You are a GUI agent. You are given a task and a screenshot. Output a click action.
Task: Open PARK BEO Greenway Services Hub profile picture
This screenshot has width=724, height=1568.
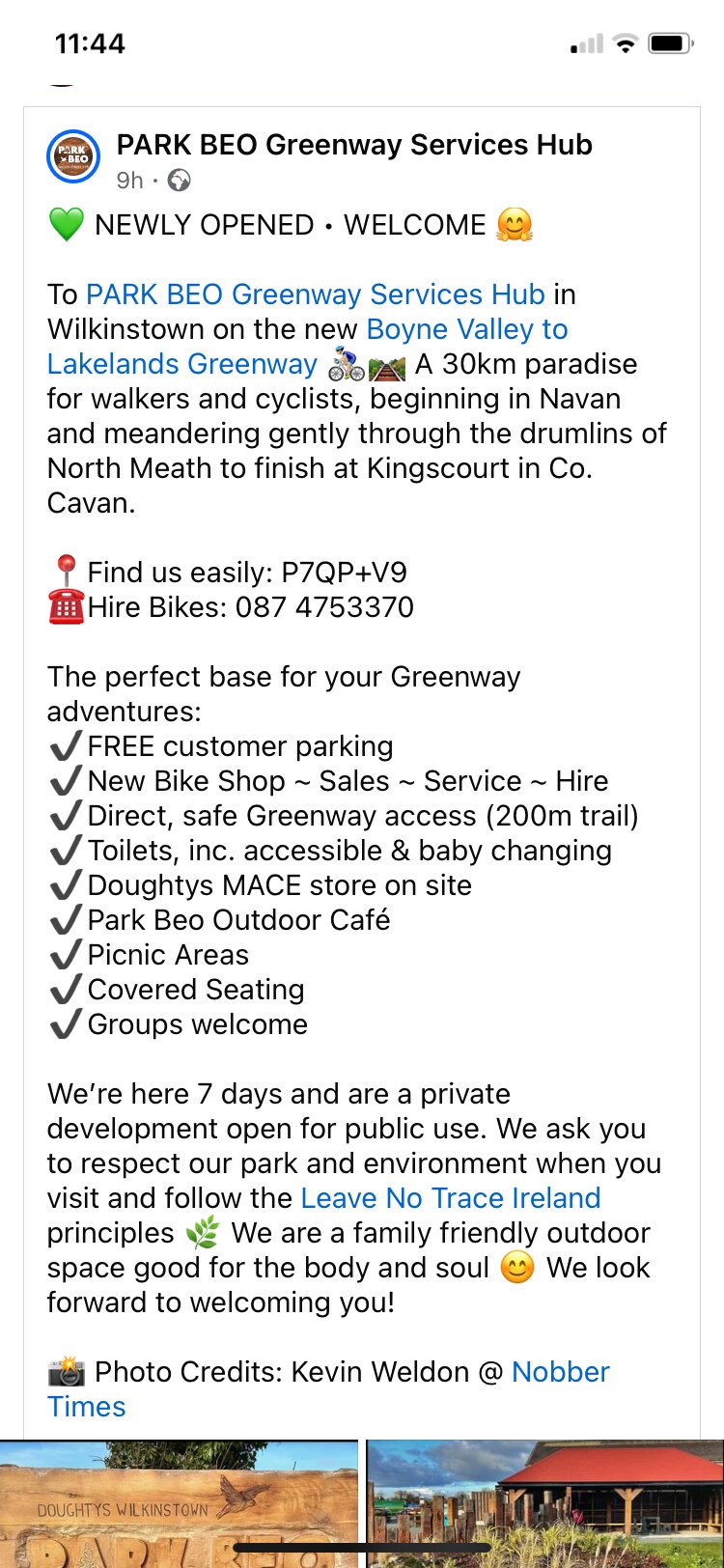coord(73,157)
